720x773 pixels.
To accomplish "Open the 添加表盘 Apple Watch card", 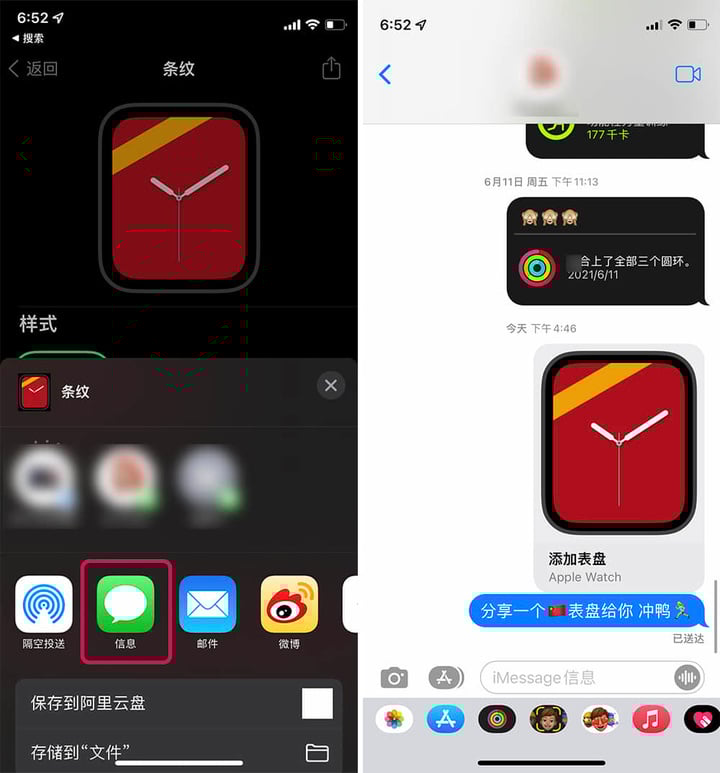I will coord(618,467).
